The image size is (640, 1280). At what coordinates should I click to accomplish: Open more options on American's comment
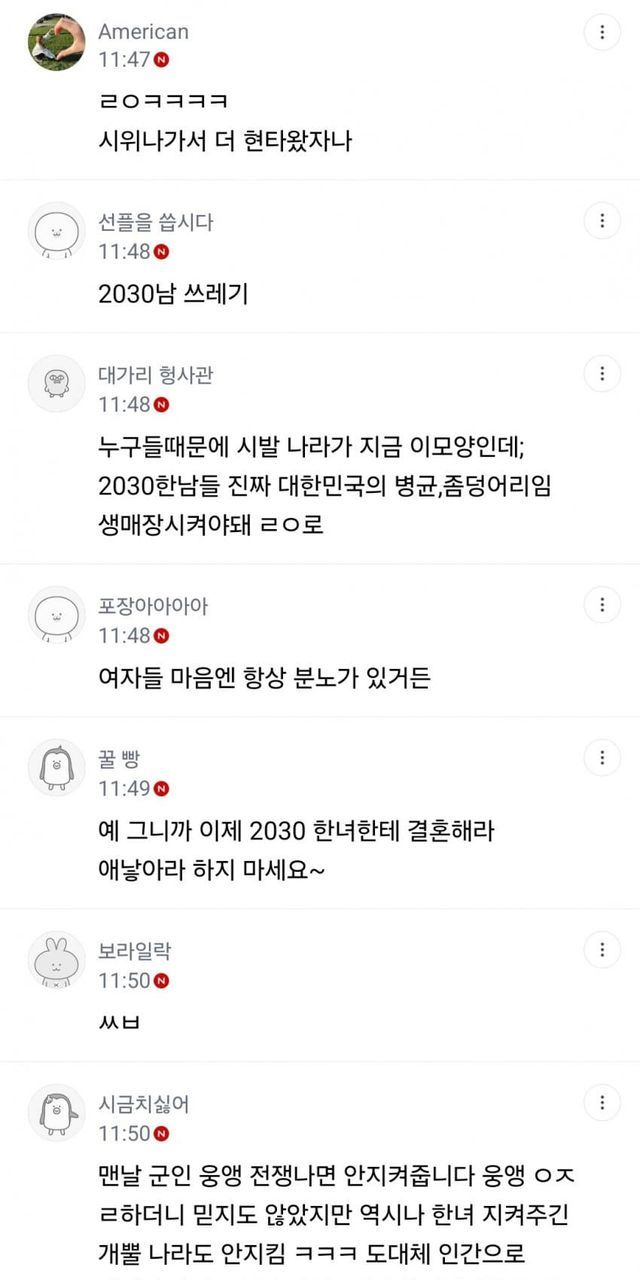pos(602,33)
